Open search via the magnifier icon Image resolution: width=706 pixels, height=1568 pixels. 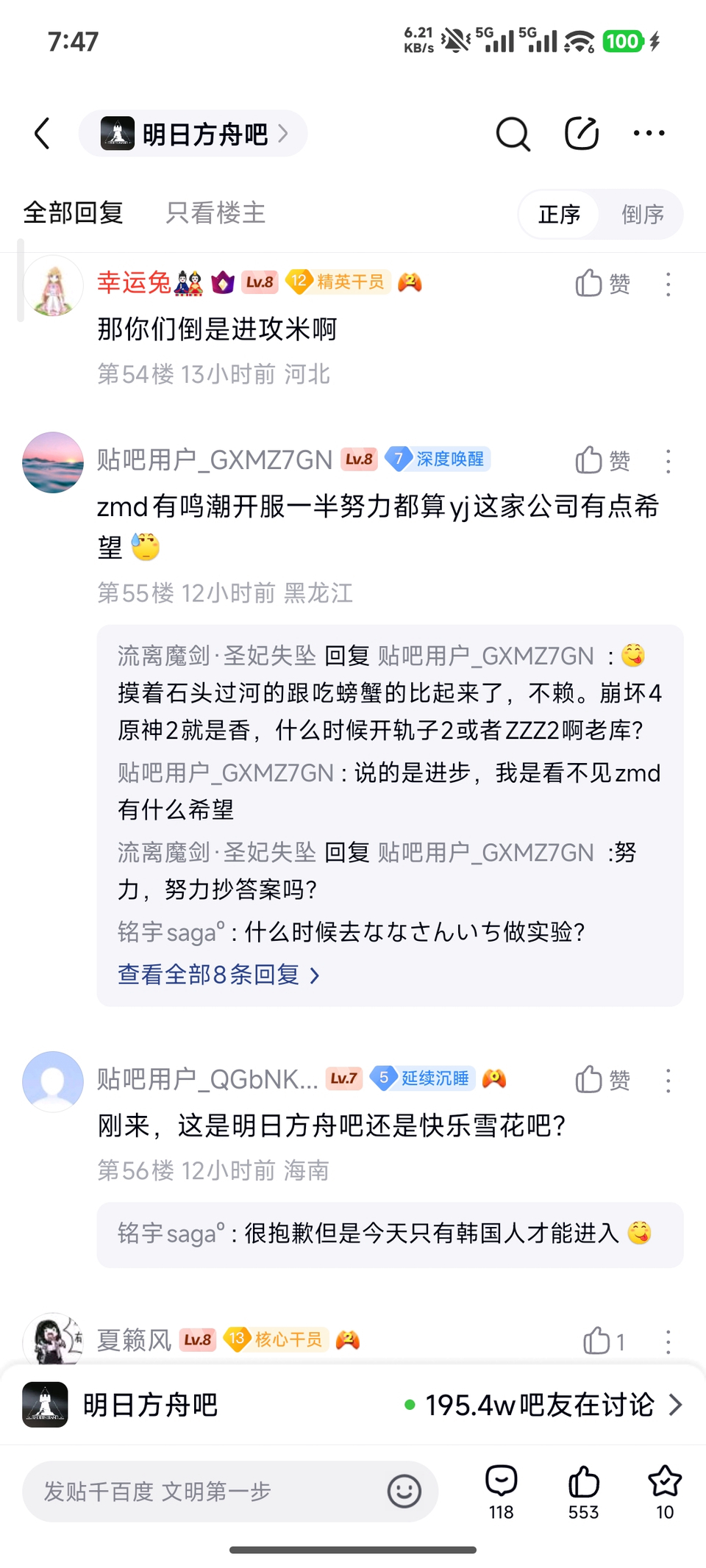pyautogui.click(x=513, y=134)
